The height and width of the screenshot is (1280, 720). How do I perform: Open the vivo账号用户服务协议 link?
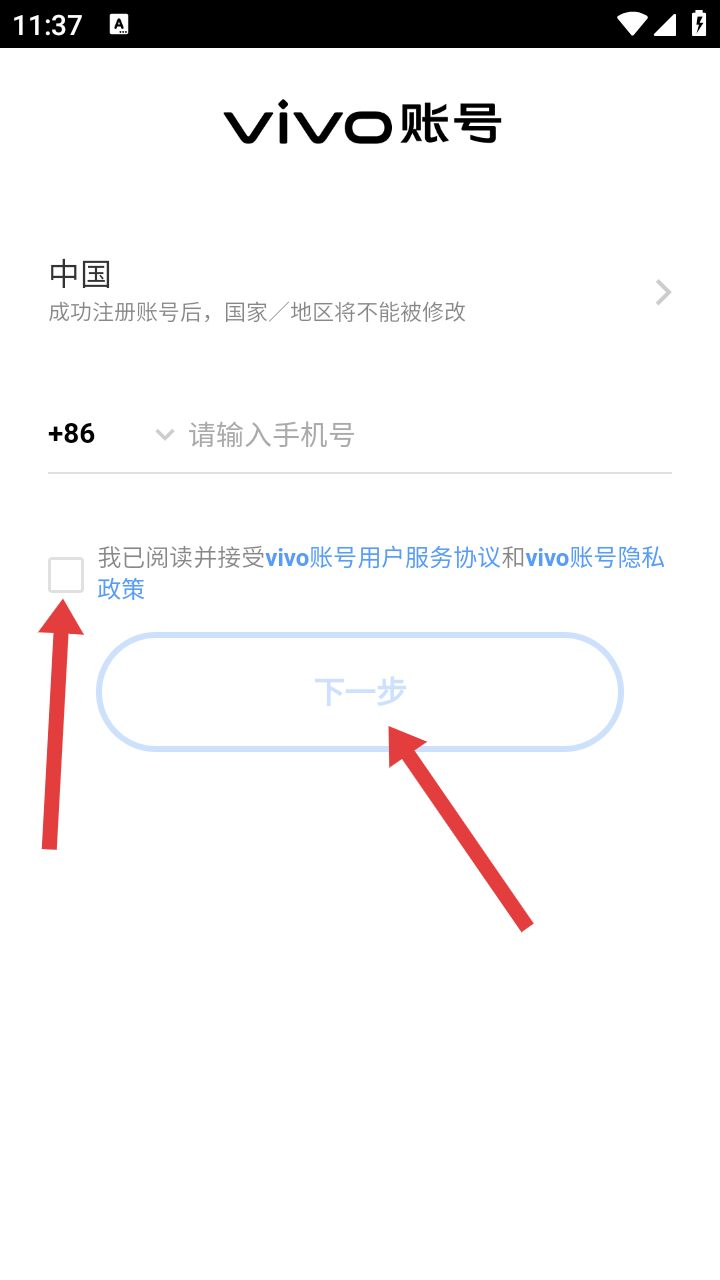pos(383,558)
